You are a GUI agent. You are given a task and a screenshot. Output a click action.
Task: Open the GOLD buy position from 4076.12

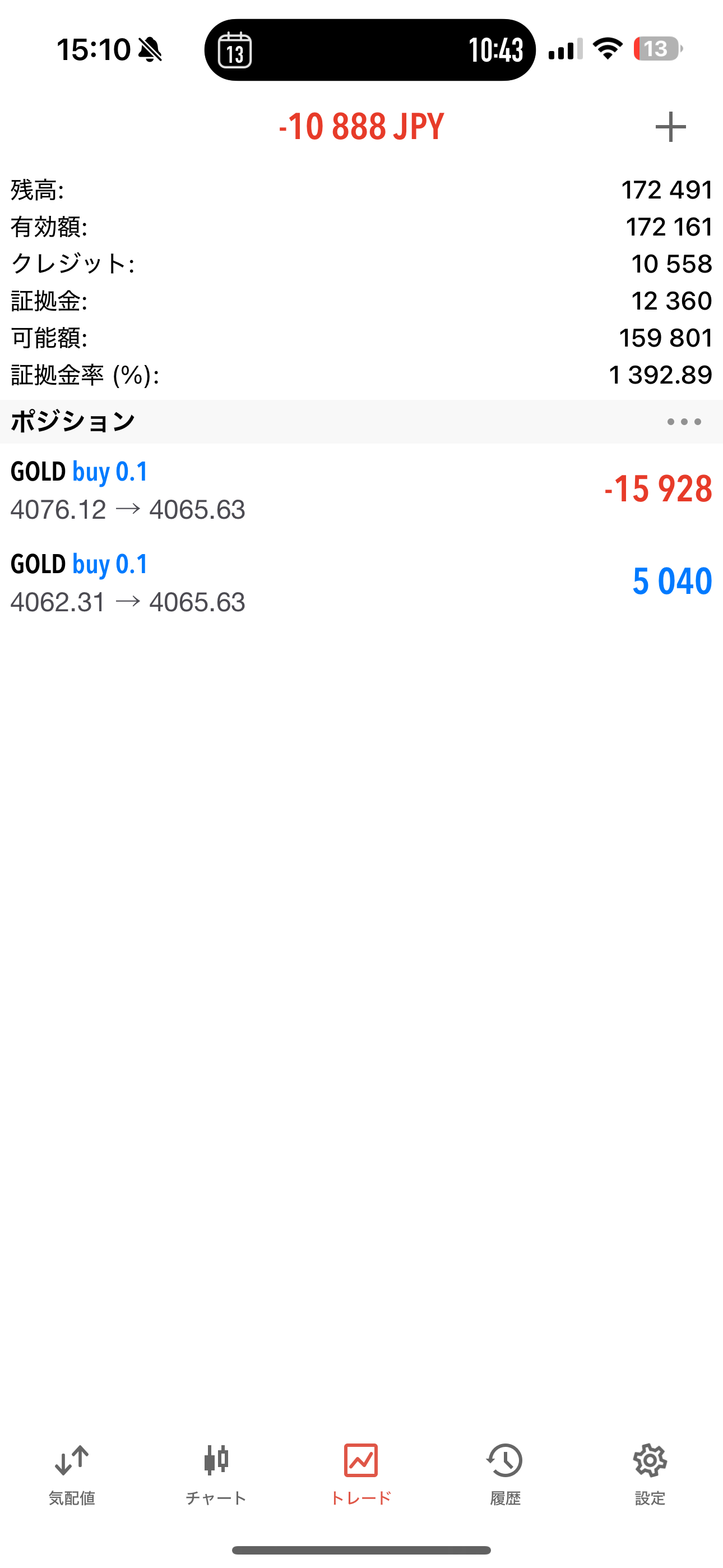[x=361, y=490]
